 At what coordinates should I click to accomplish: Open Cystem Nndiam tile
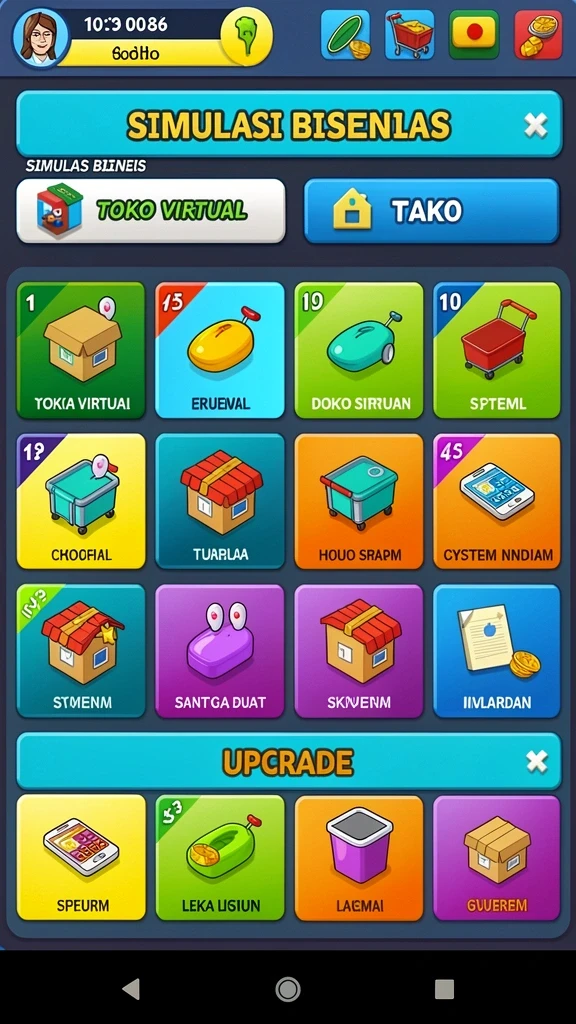point(497,501)
